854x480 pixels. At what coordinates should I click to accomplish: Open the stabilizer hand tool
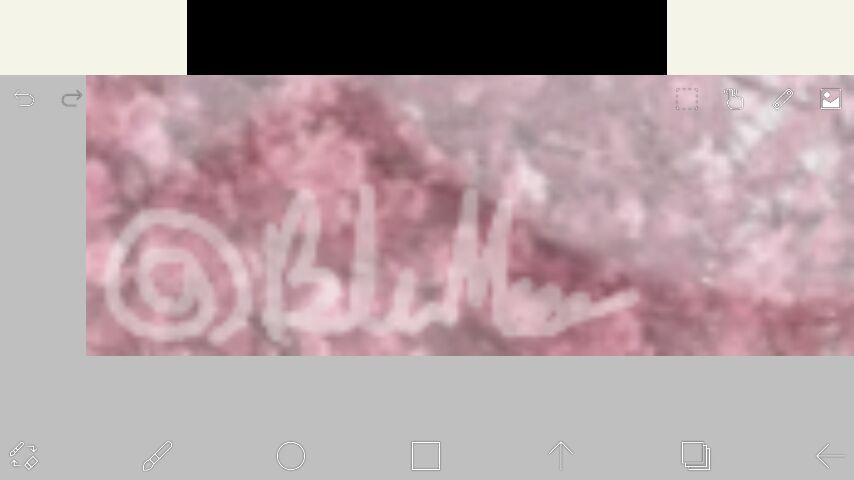[x=734, y=99]
